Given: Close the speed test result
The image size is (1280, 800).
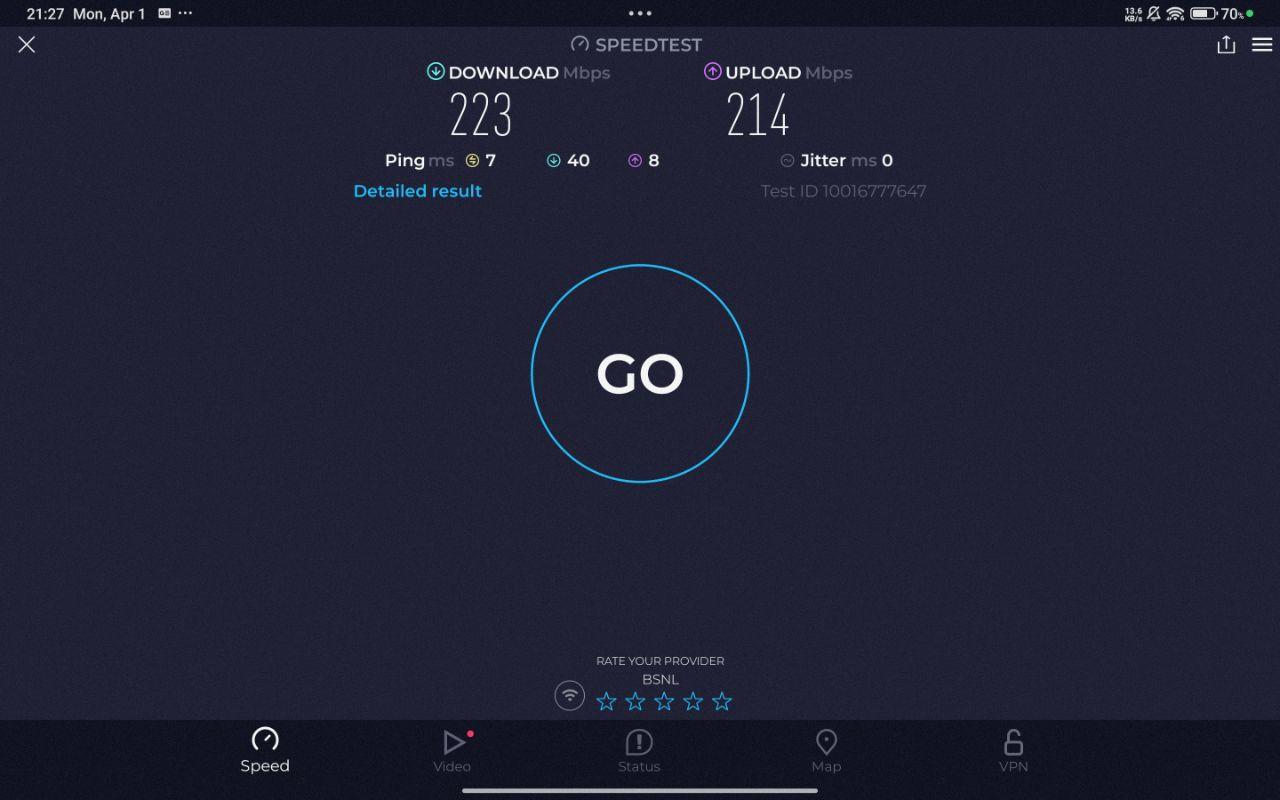Looking at the screenshot, I should point(27,44).
